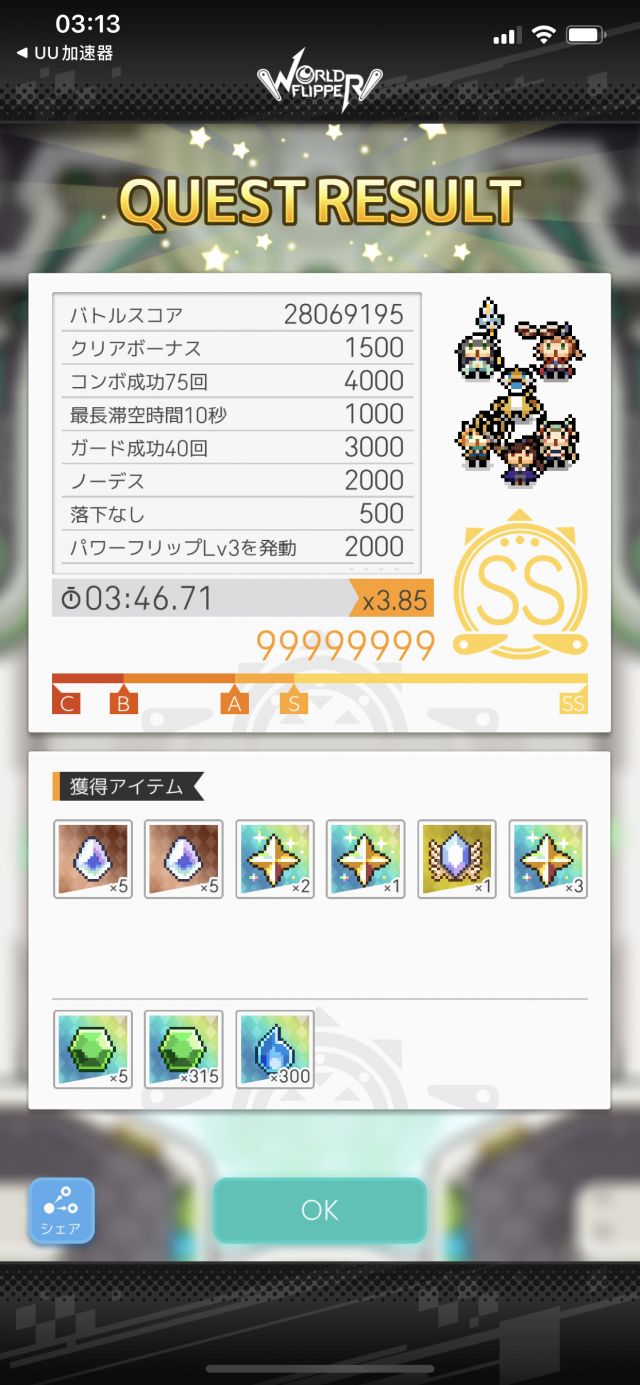View the gold star item x3

tap(548, 859)
